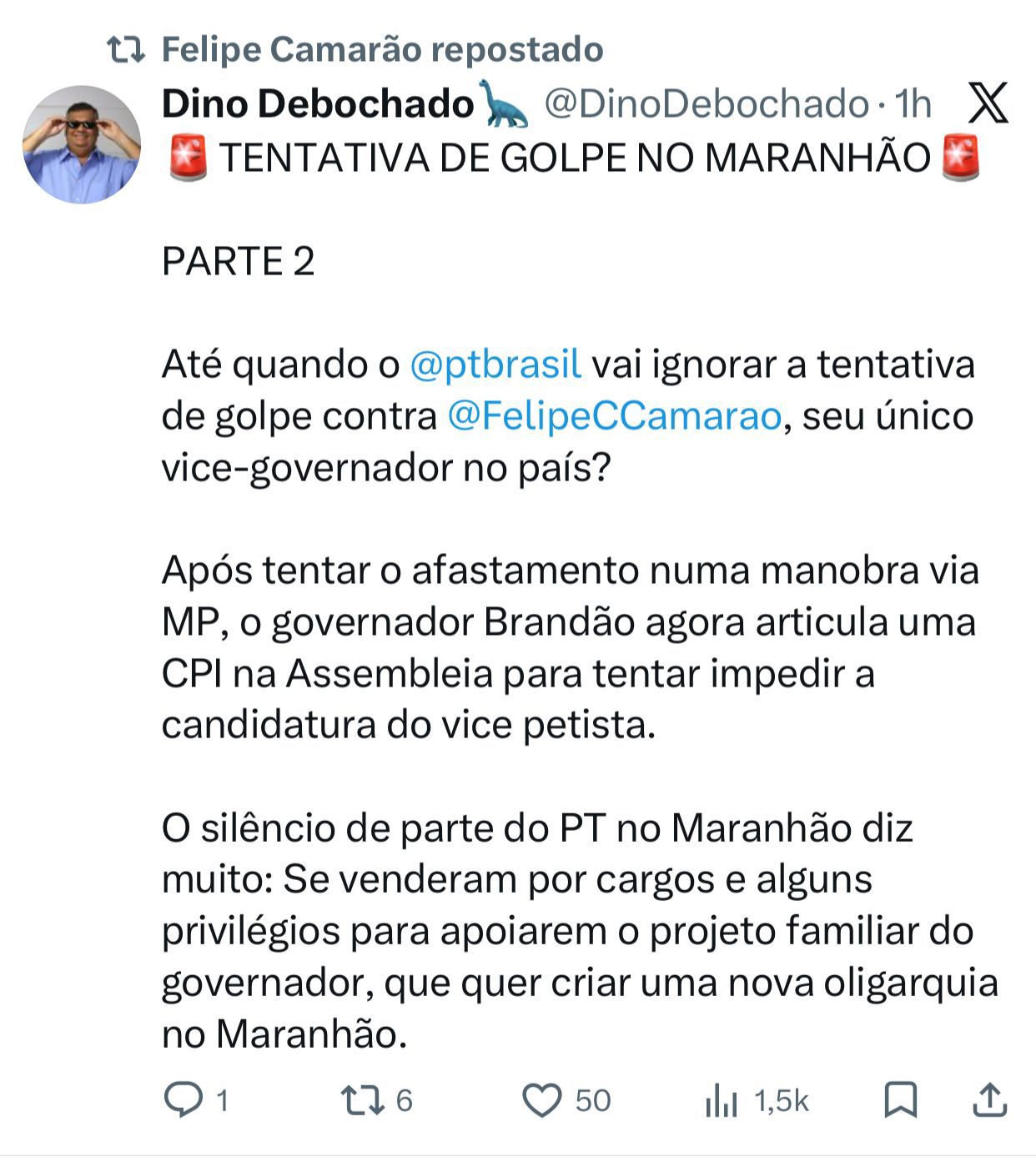Open the @ptbrasil mention
The height and width of the screenshot is (1167, 1036).
point(495,365)
